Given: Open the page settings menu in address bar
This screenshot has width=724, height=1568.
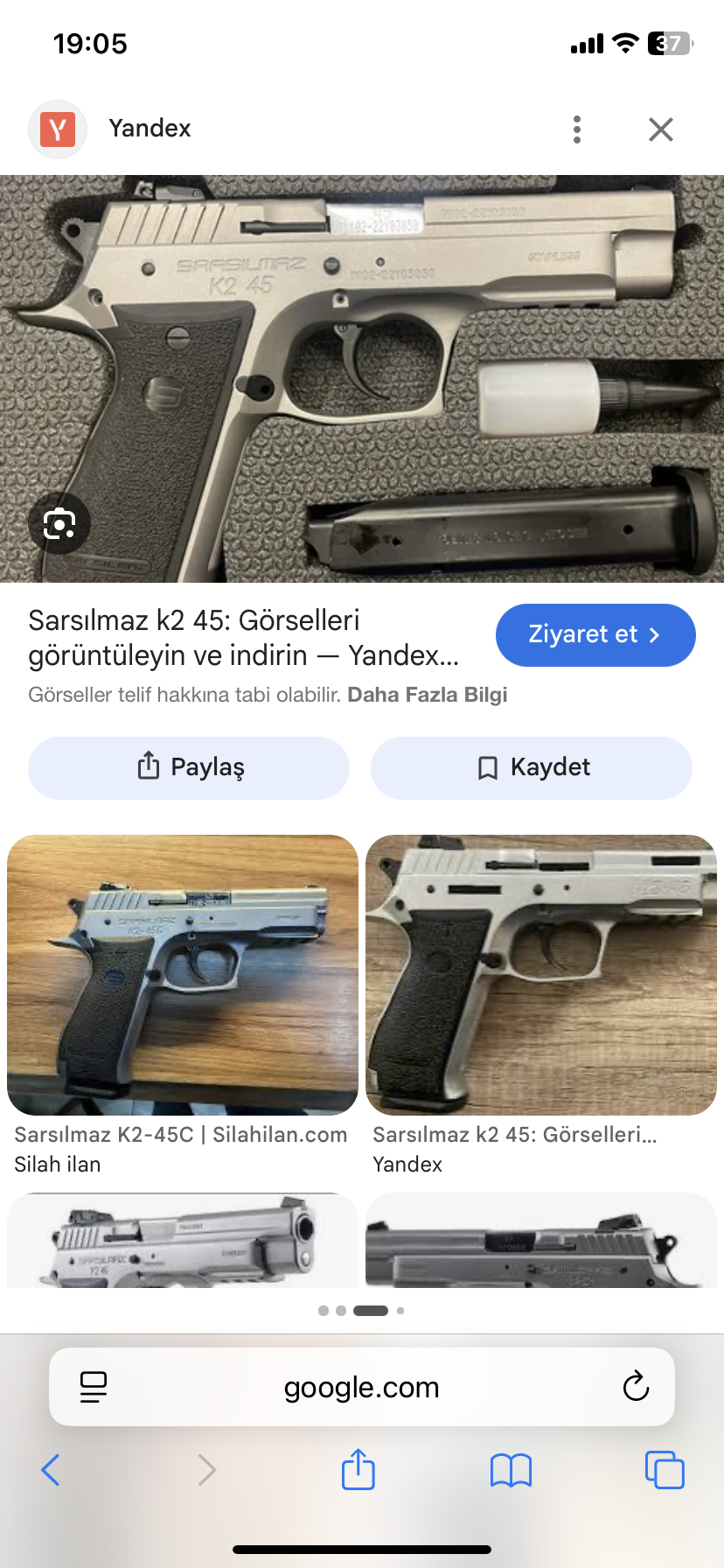Looking at the screenshot, I should 94,1386.
